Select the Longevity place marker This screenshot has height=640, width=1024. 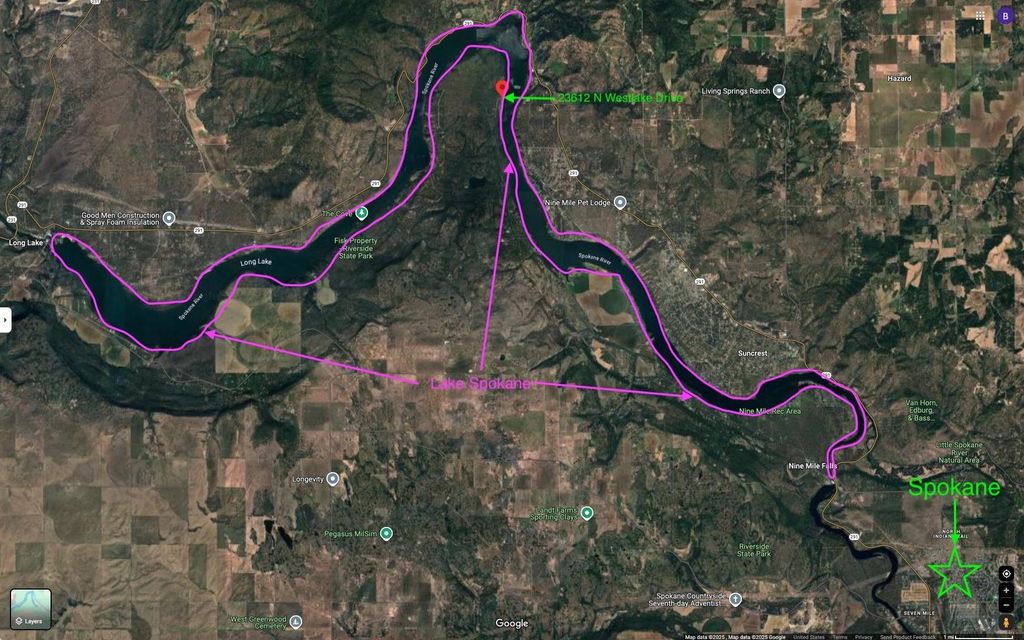point(334,479)
